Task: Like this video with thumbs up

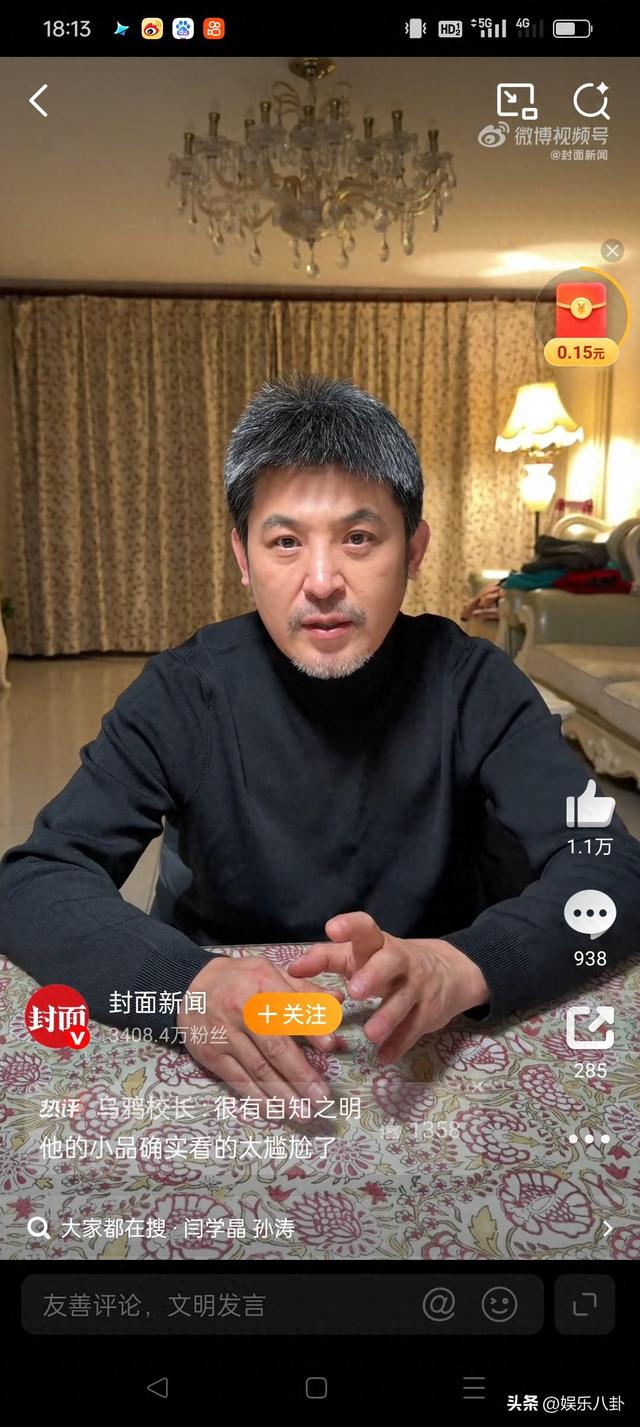Action: [x=589, y=805]
